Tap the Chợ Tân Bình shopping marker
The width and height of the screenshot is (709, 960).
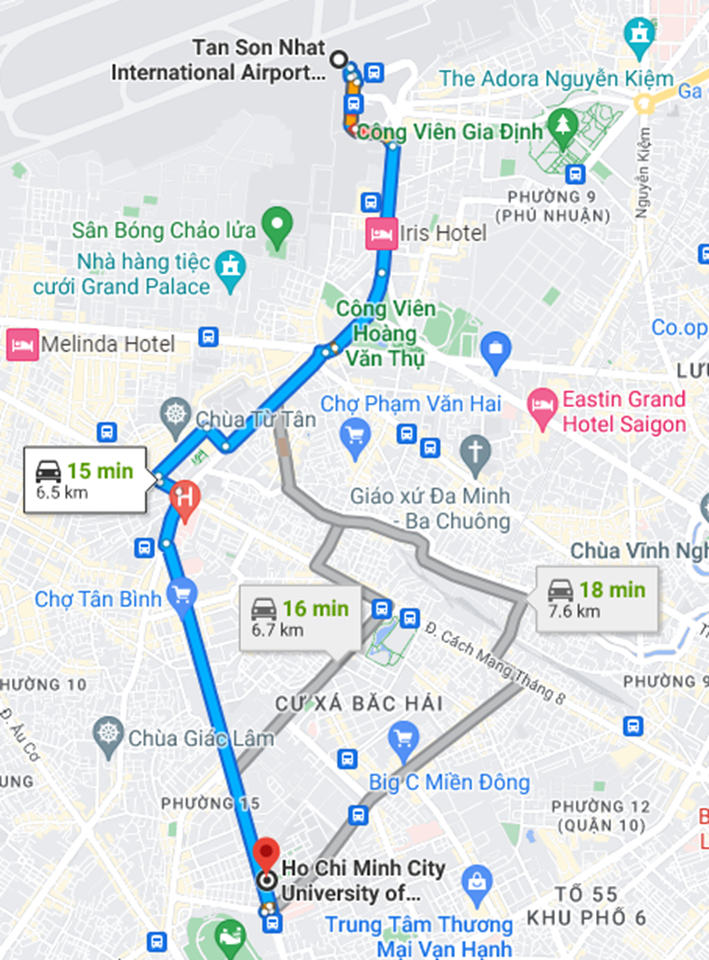(181, 597)
